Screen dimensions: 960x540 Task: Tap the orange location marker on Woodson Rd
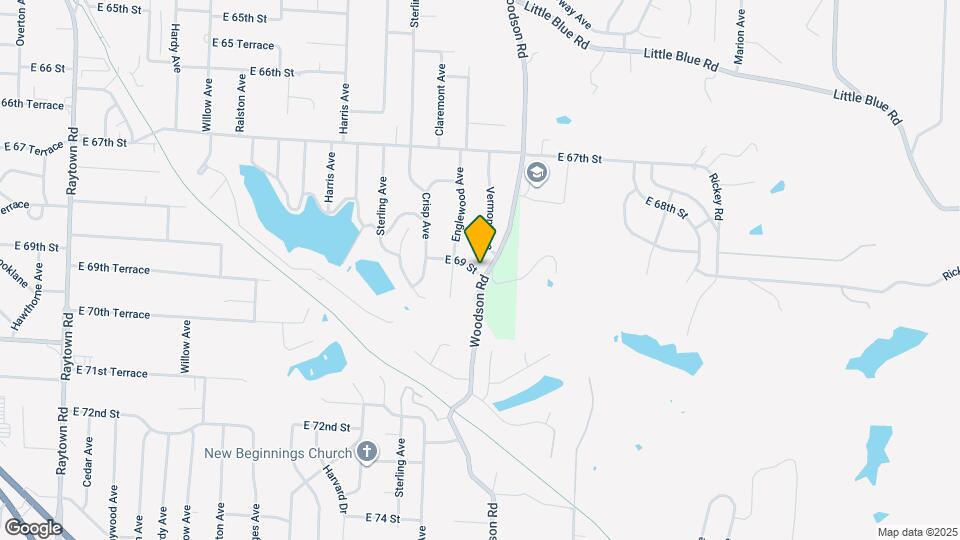480,238
